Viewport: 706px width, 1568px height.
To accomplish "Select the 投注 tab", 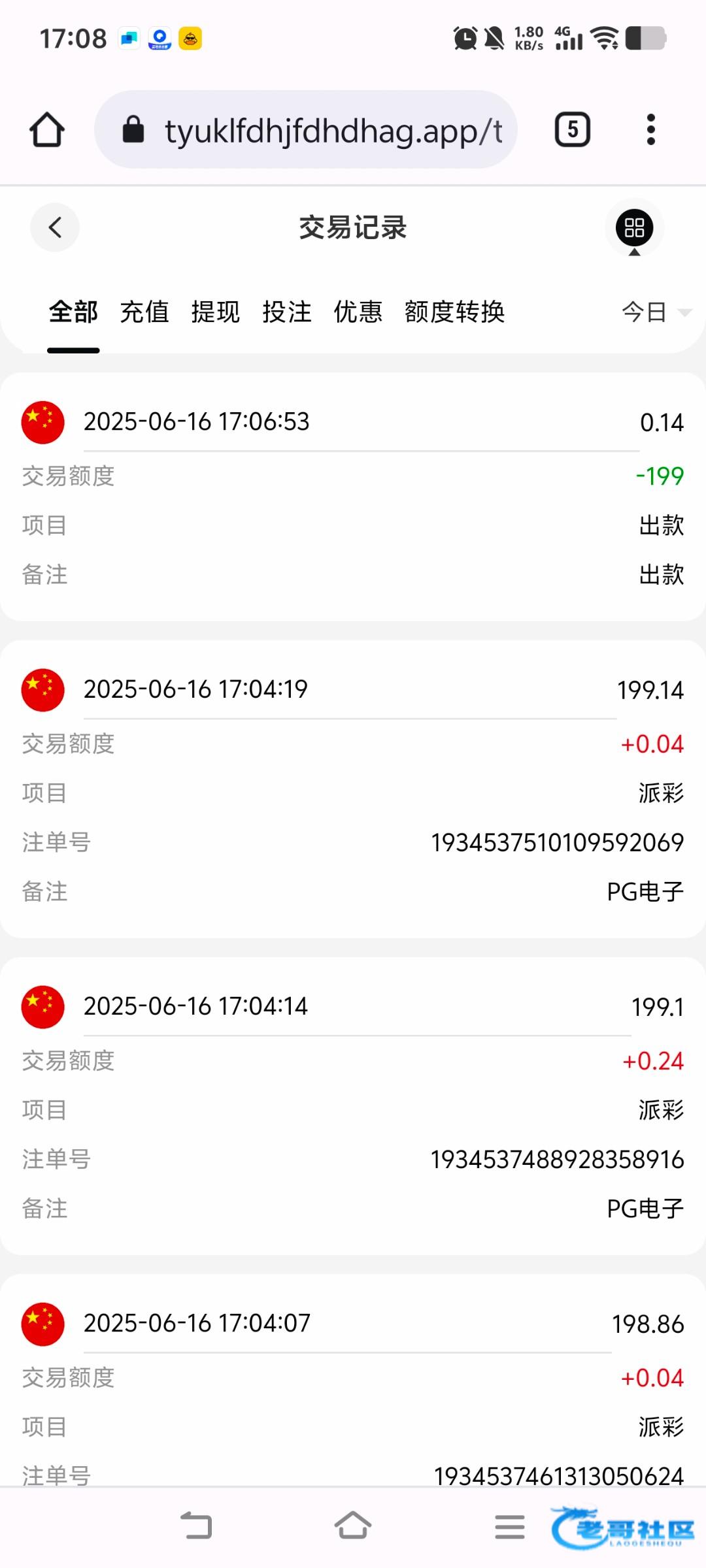I will [x=287, y=312].
